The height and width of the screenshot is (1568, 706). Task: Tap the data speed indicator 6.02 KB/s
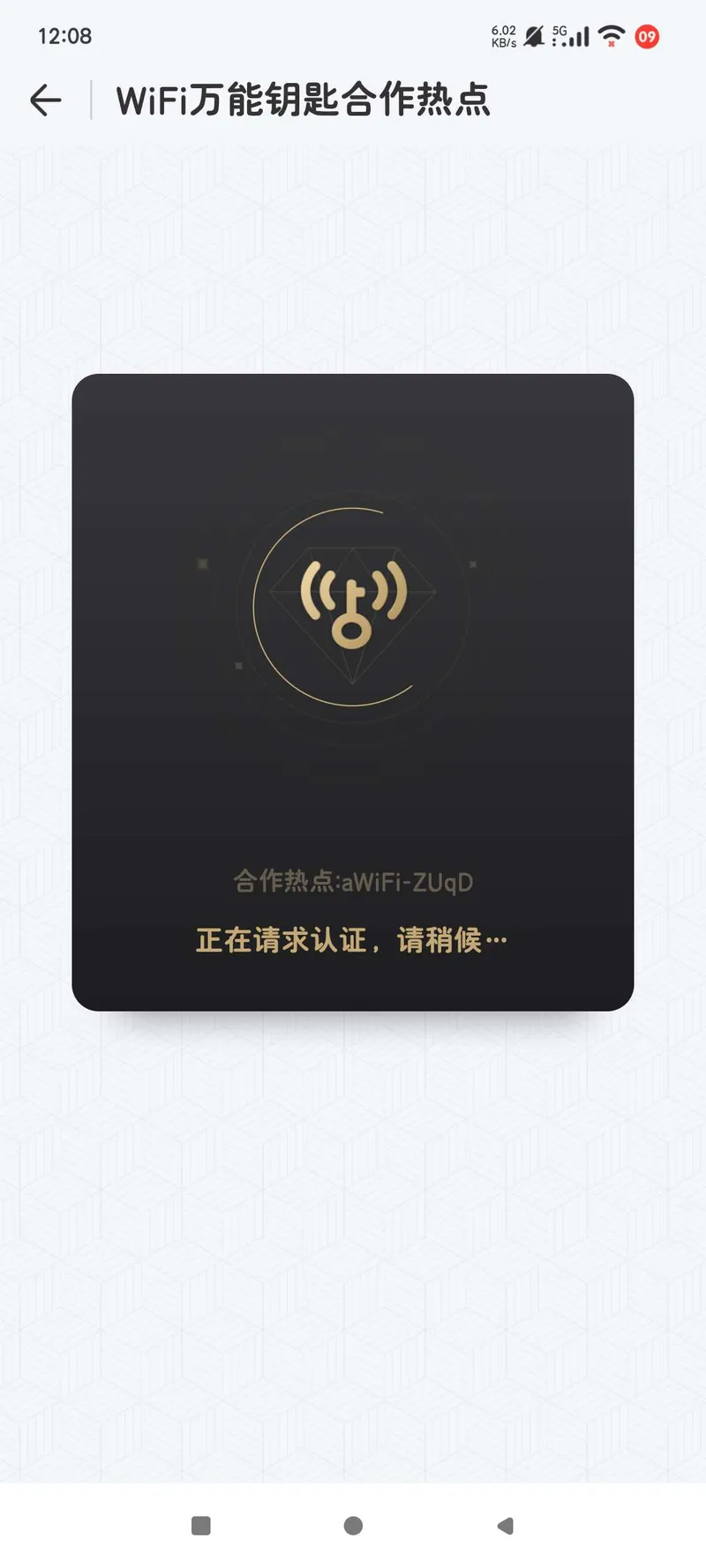tap(501, 36)
